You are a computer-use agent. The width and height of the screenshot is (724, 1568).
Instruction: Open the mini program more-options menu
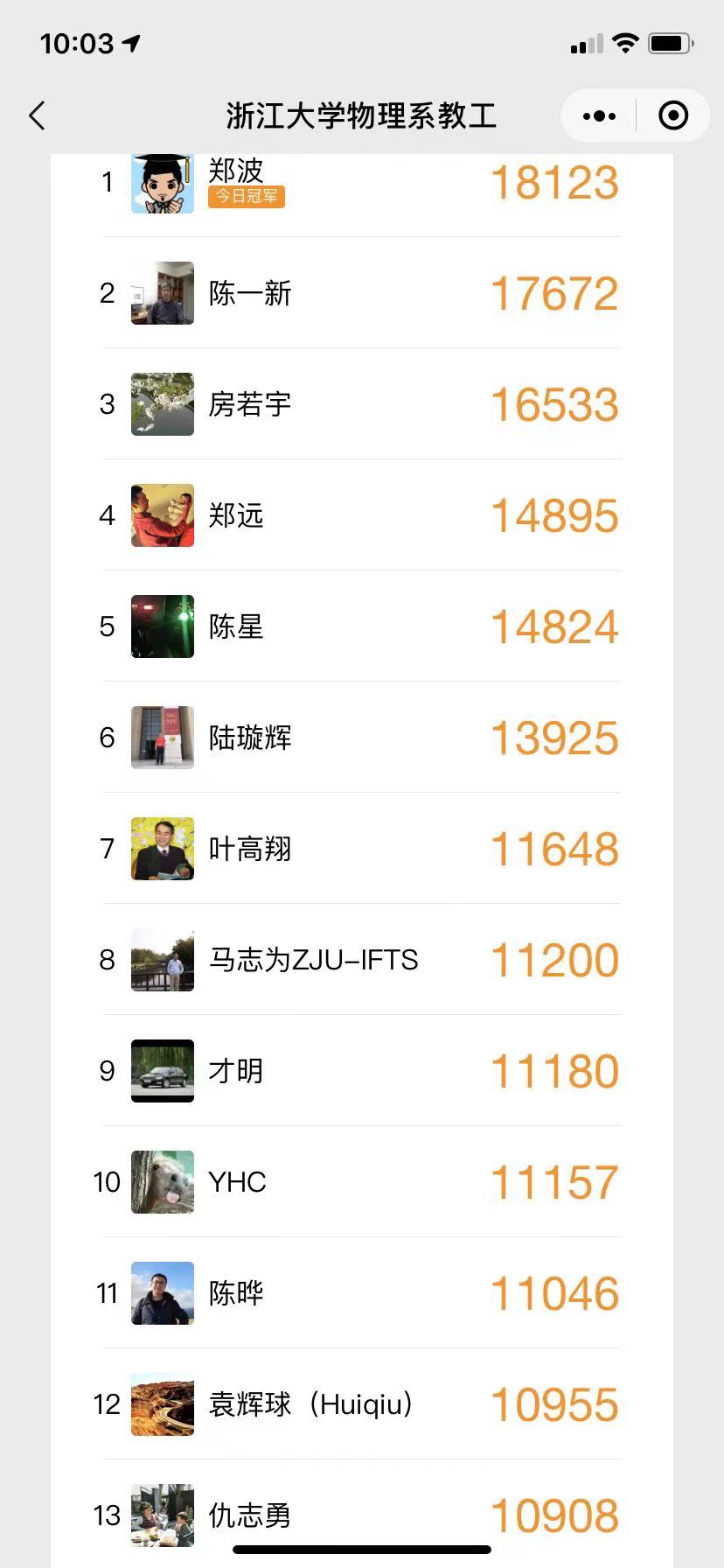coord(599,115)
